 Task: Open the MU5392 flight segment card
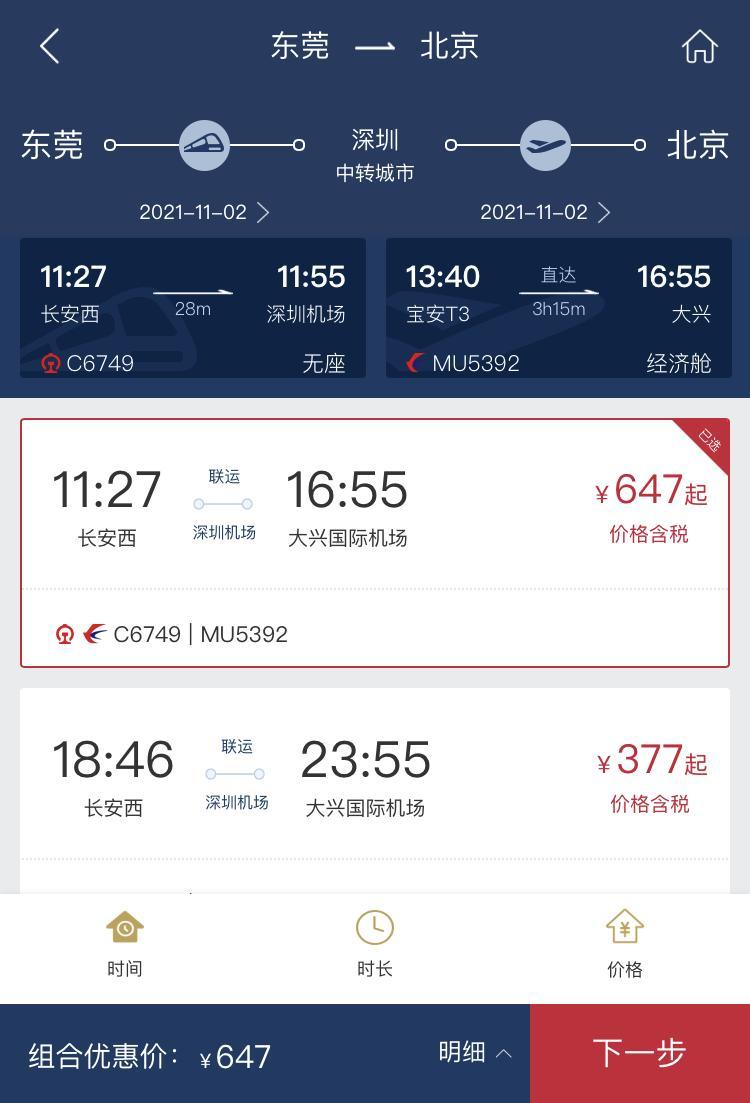558,308
